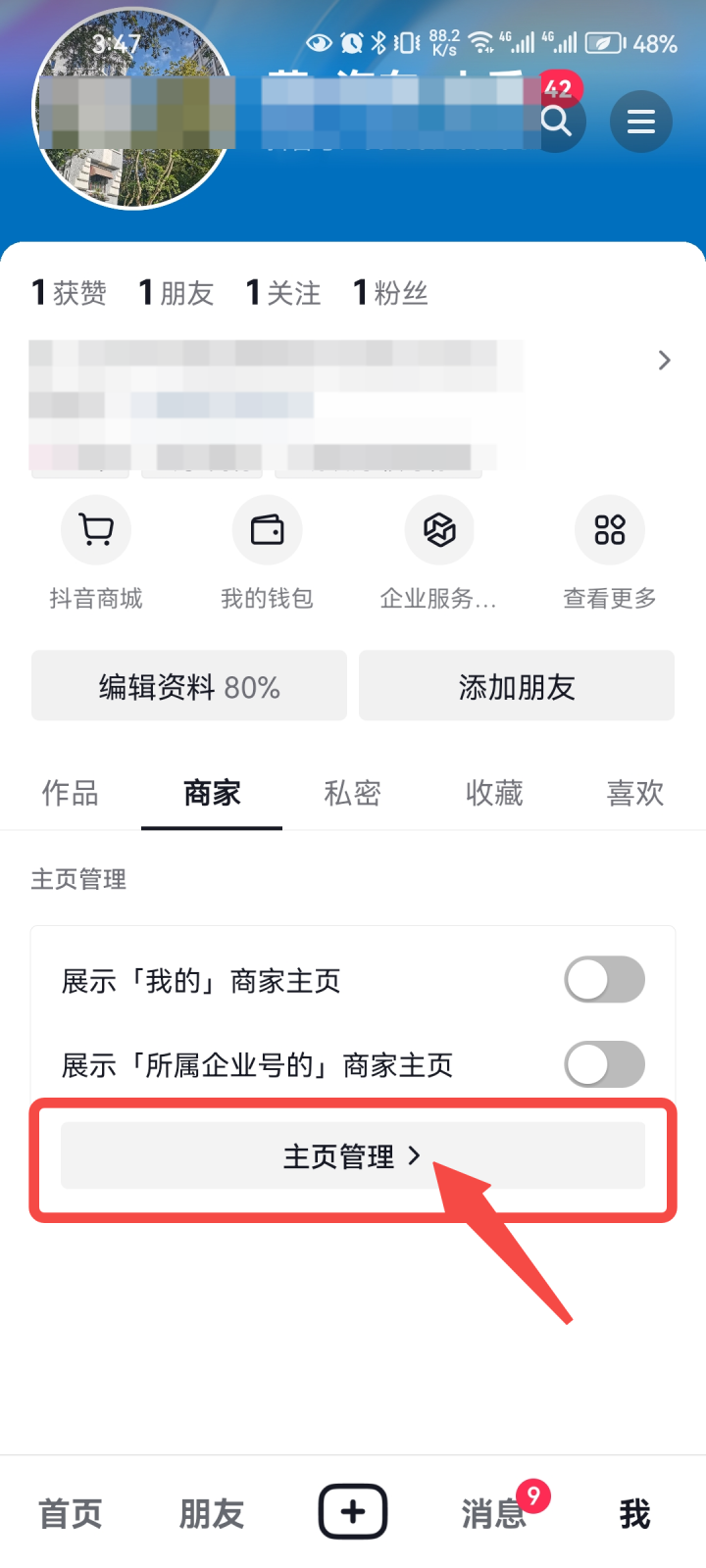
Task: Open the search magnifier icon
Action: pos(557,122)
